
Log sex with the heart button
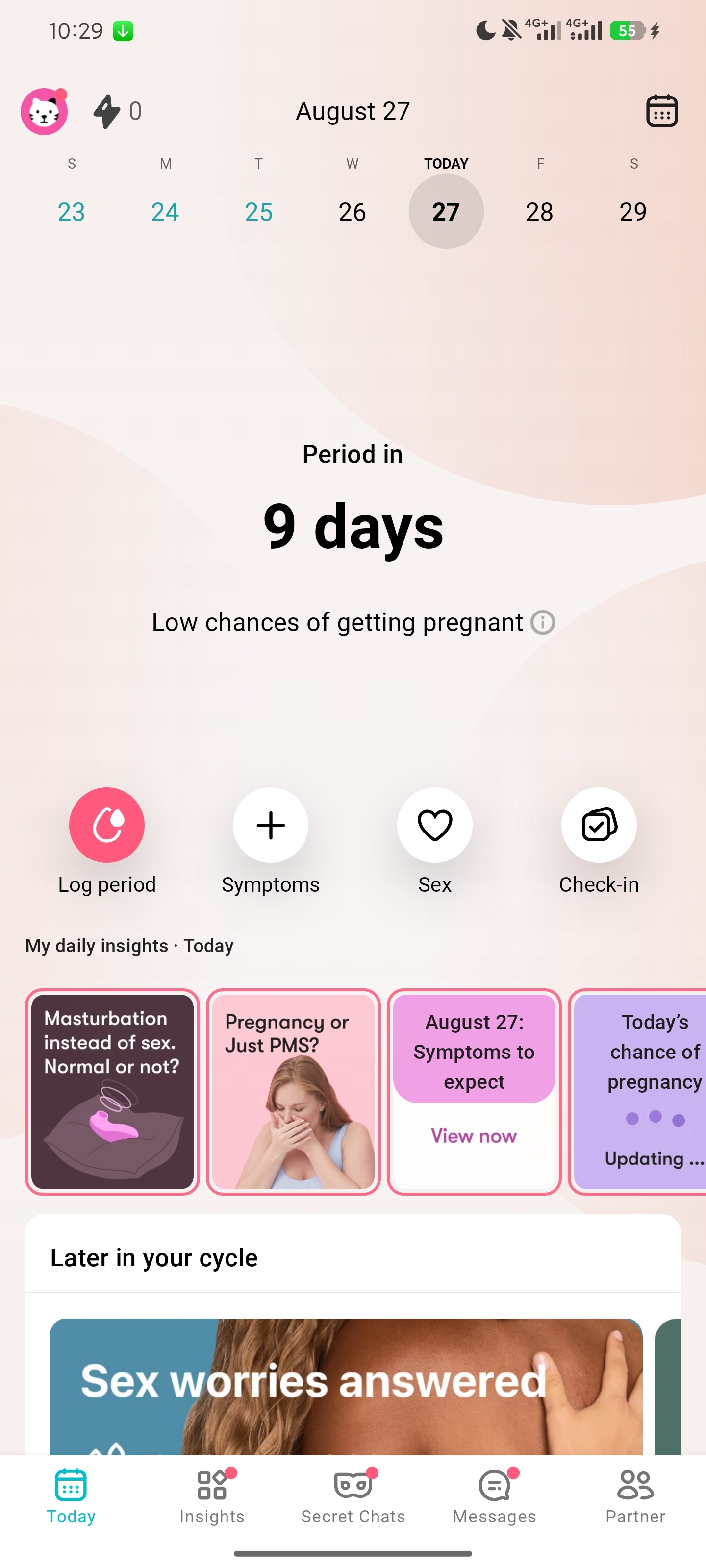[434, 825]
